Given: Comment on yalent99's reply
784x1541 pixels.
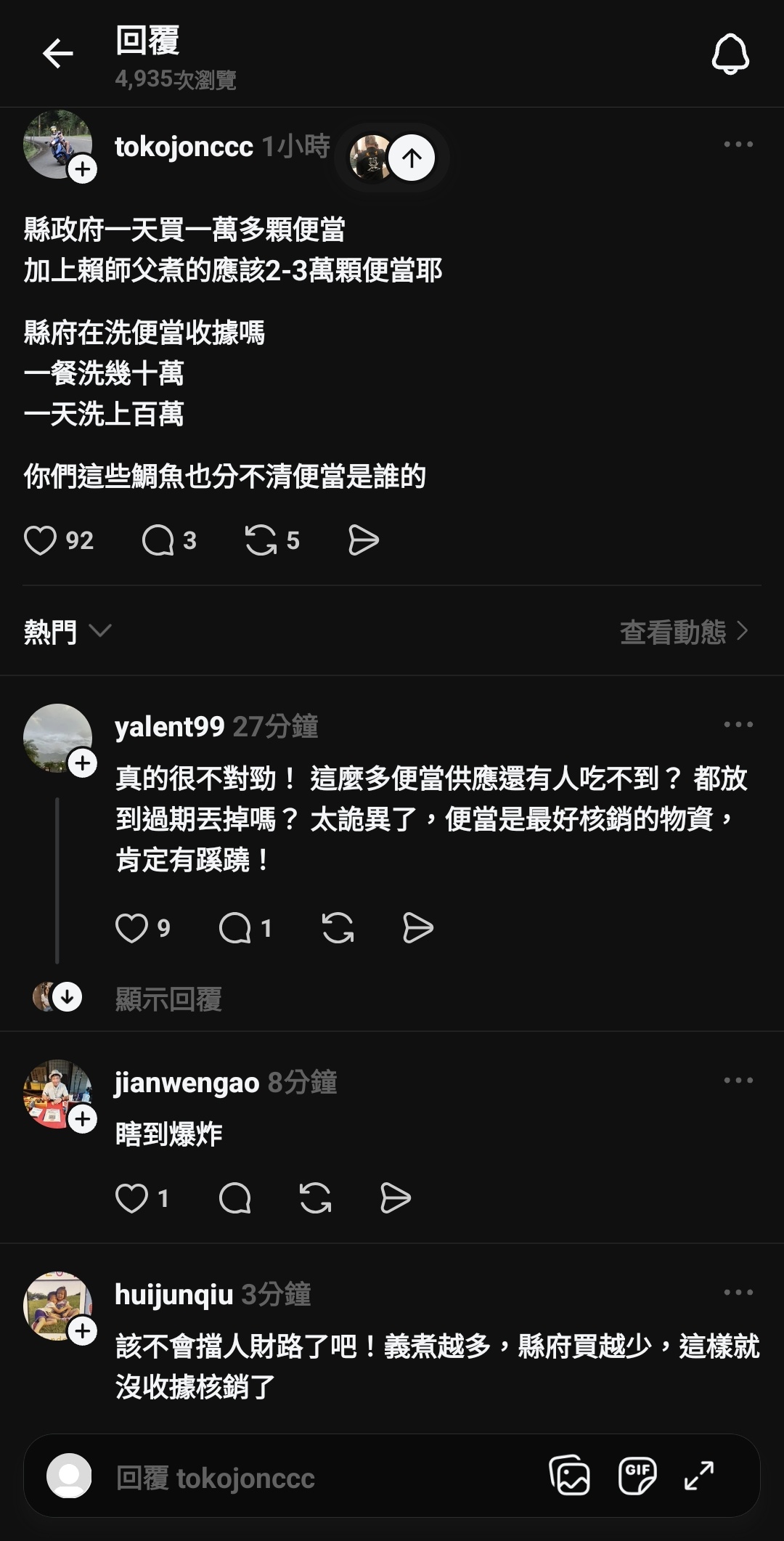Looking at the screenshot, I should 234,928.
